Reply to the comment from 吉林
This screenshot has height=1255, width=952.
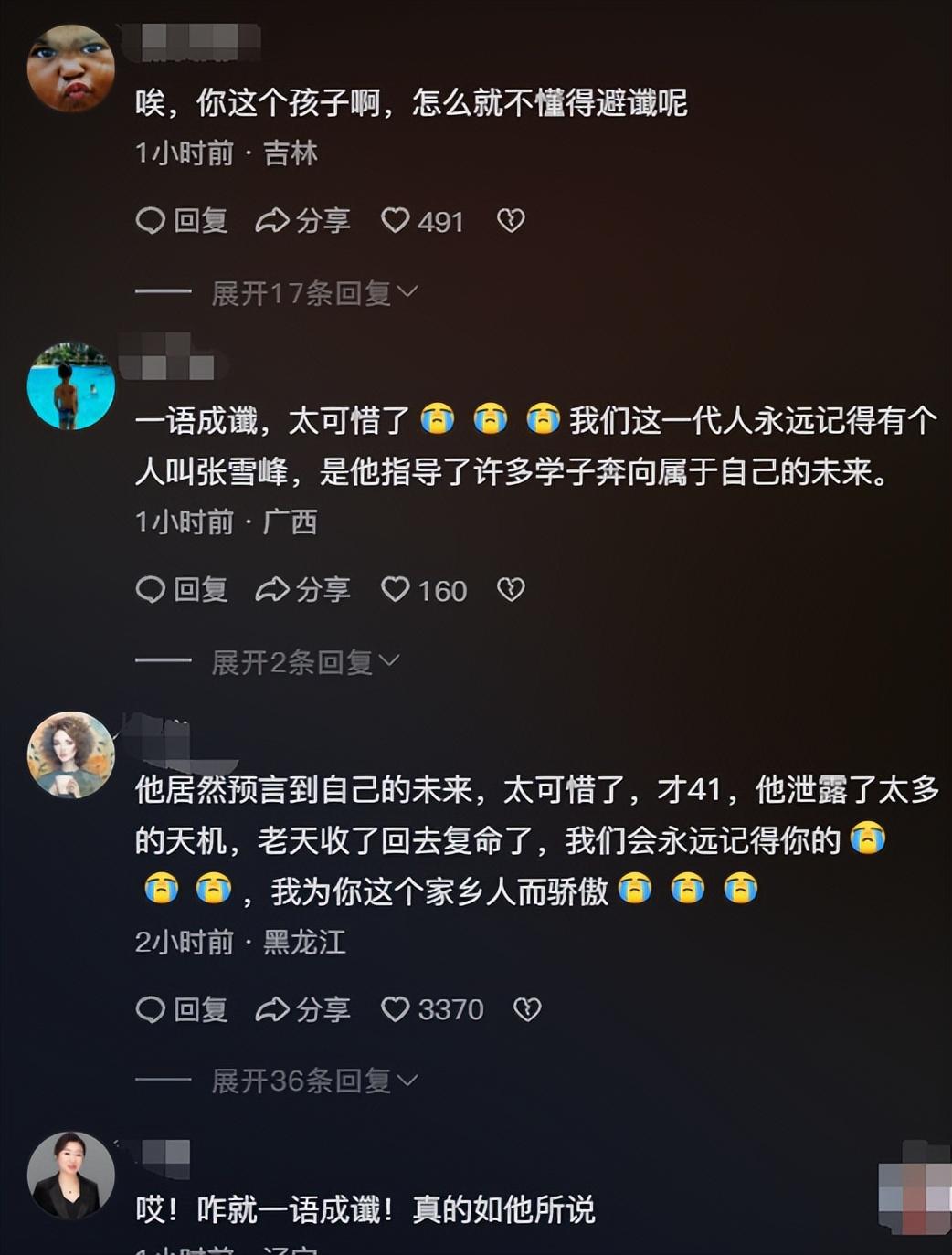tap(182, 221)
